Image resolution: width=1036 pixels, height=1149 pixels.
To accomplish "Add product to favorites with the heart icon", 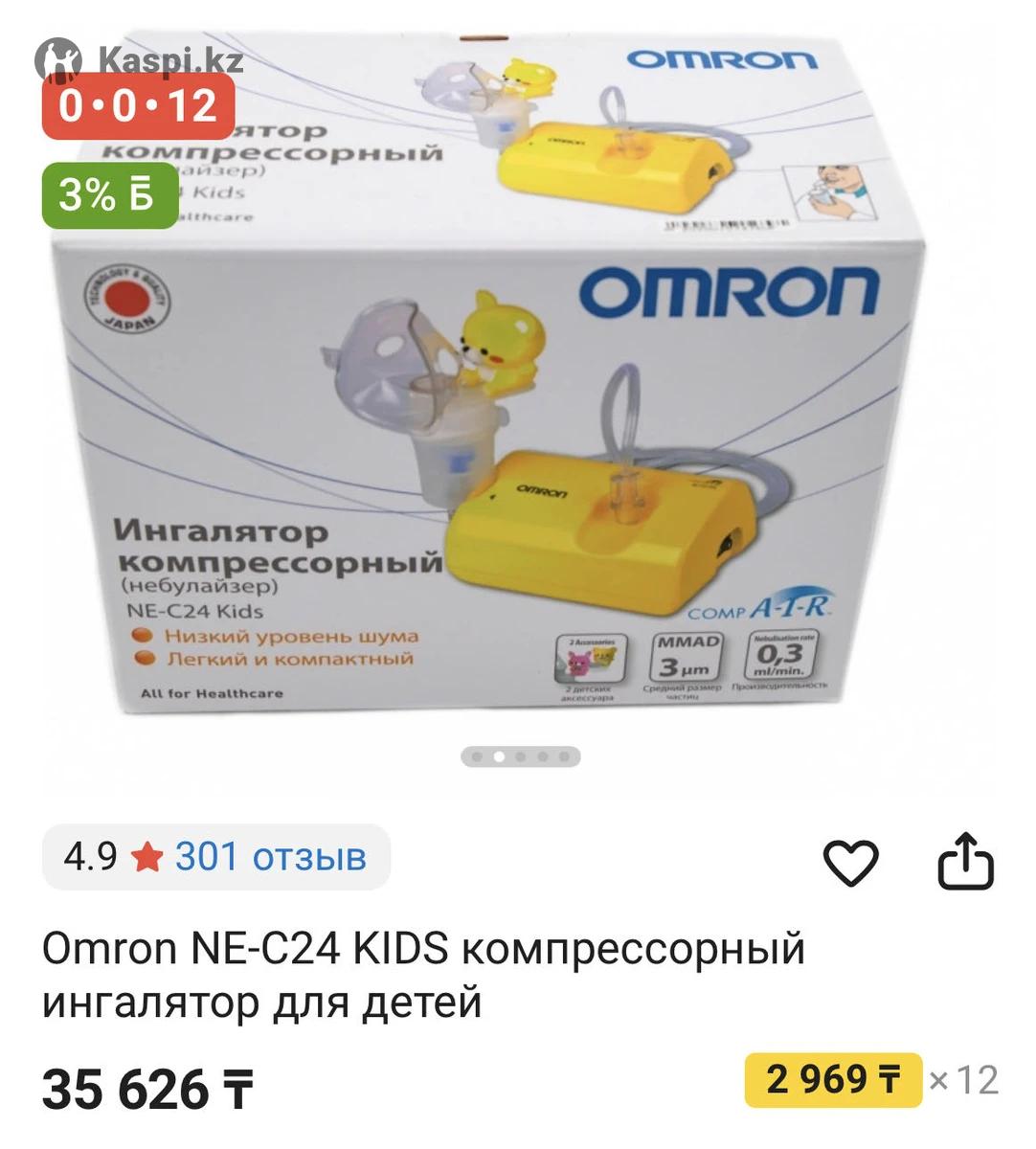I will [x=850, y=863].
